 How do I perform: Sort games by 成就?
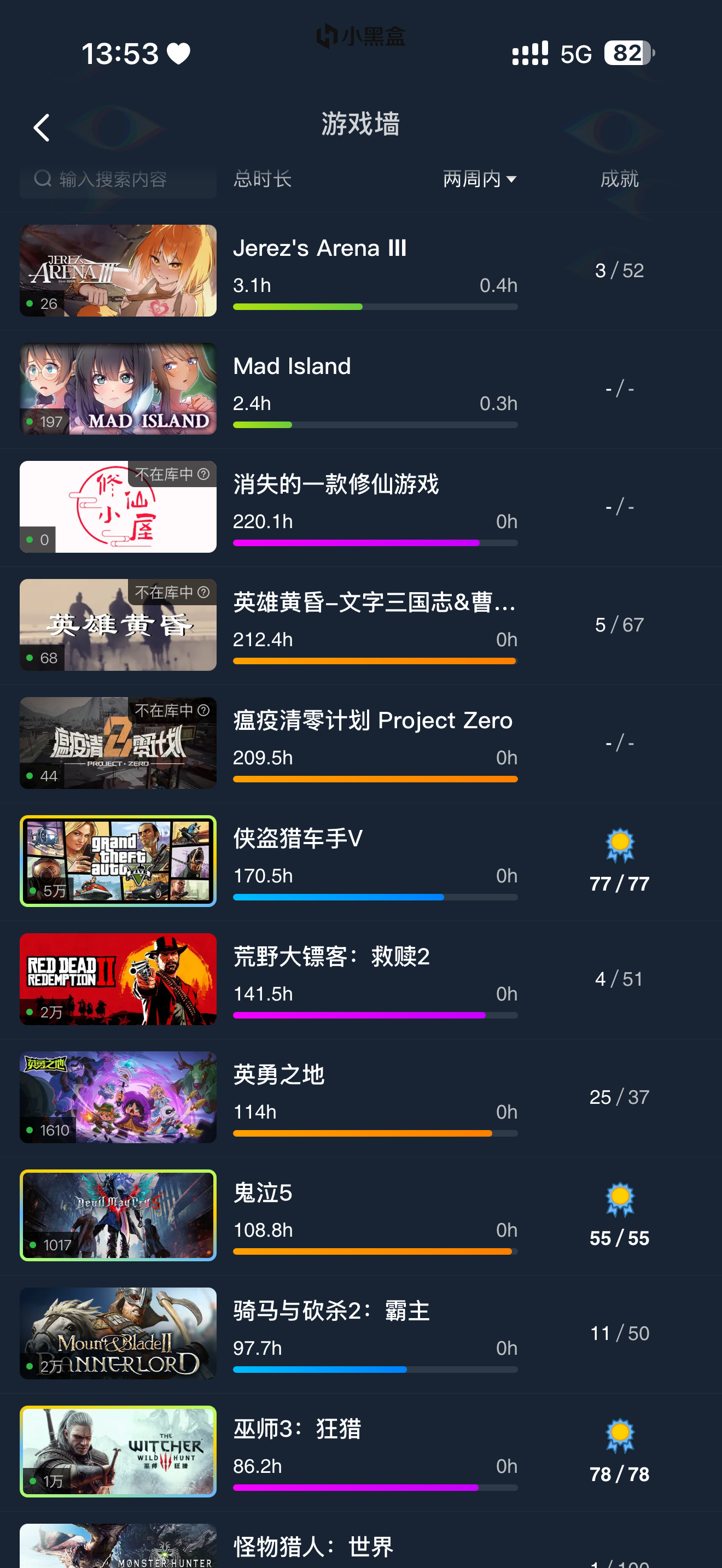click(619, 179)
